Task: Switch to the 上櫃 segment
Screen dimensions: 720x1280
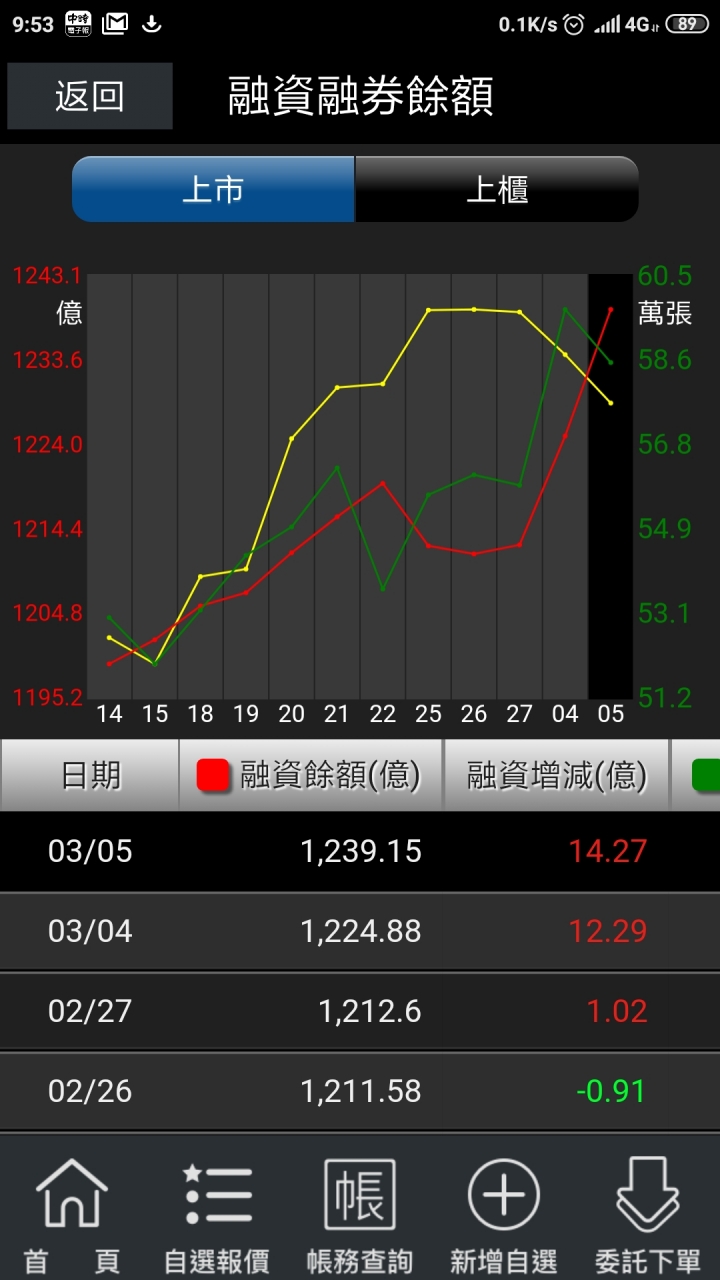Action: 497,189
